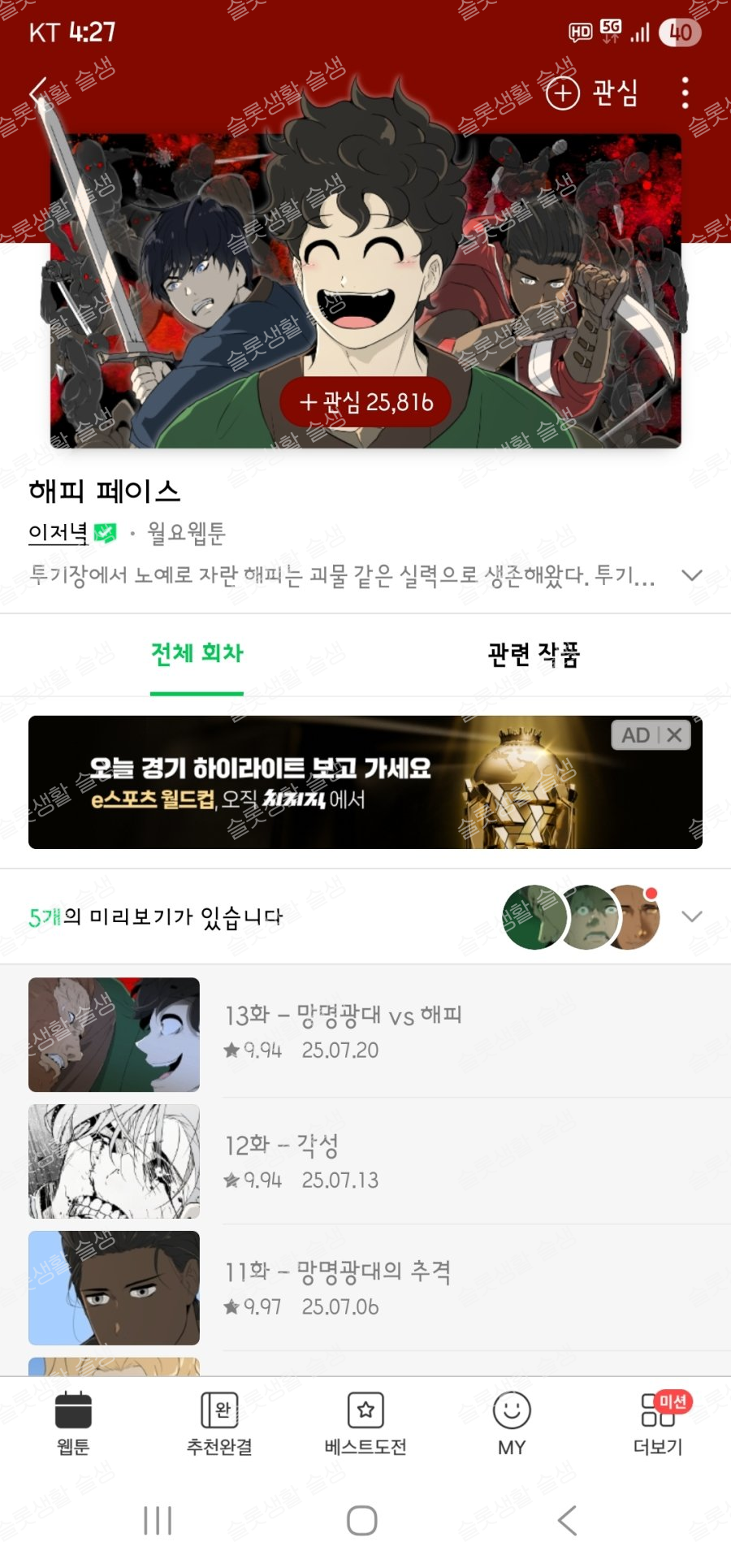Viewport: 731px width, 1568px height.
Task: Tap the +관심 25,816 button
Action: pyautogui.click(x=365, y=402)
